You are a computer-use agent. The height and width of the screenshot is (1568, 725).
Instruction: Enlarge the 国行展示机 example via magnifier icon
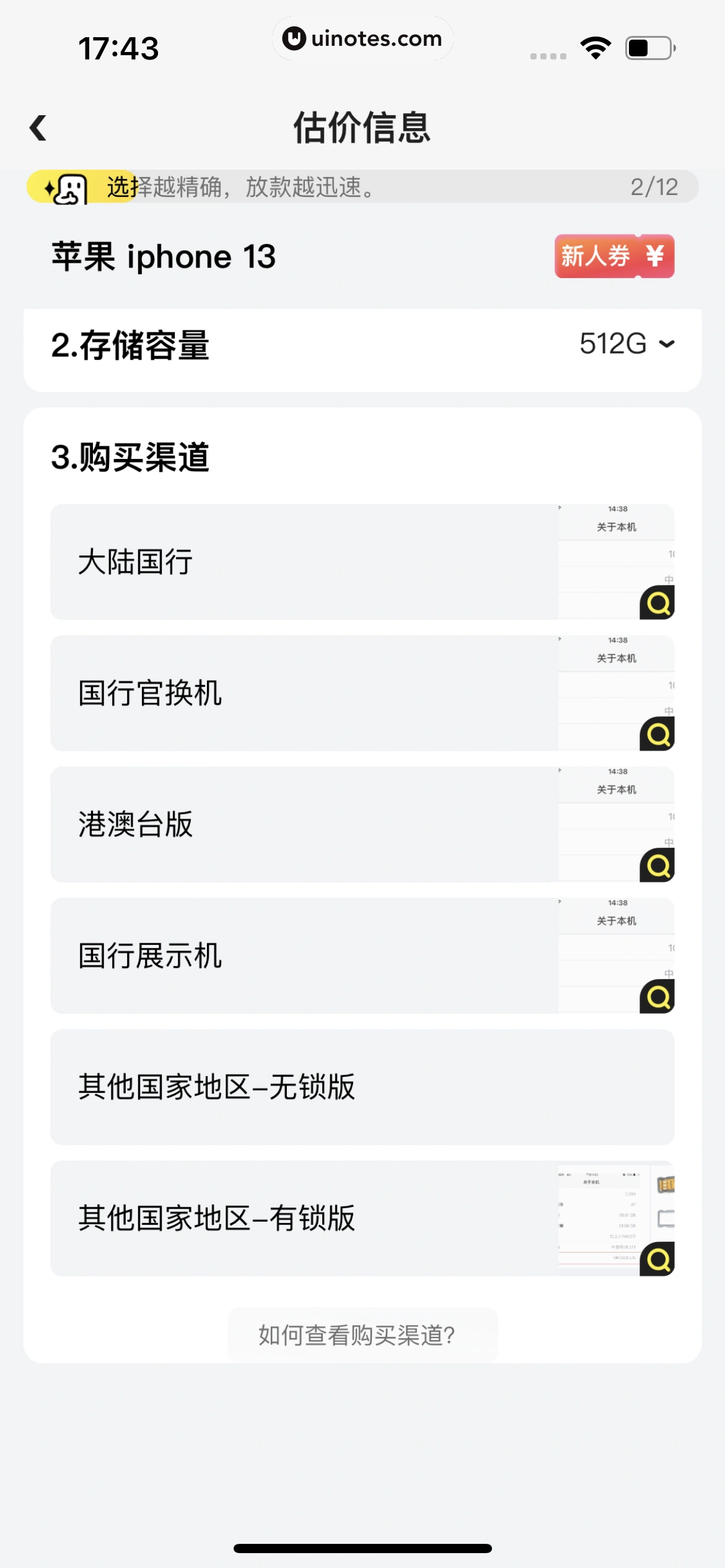(x=658, y=997)
